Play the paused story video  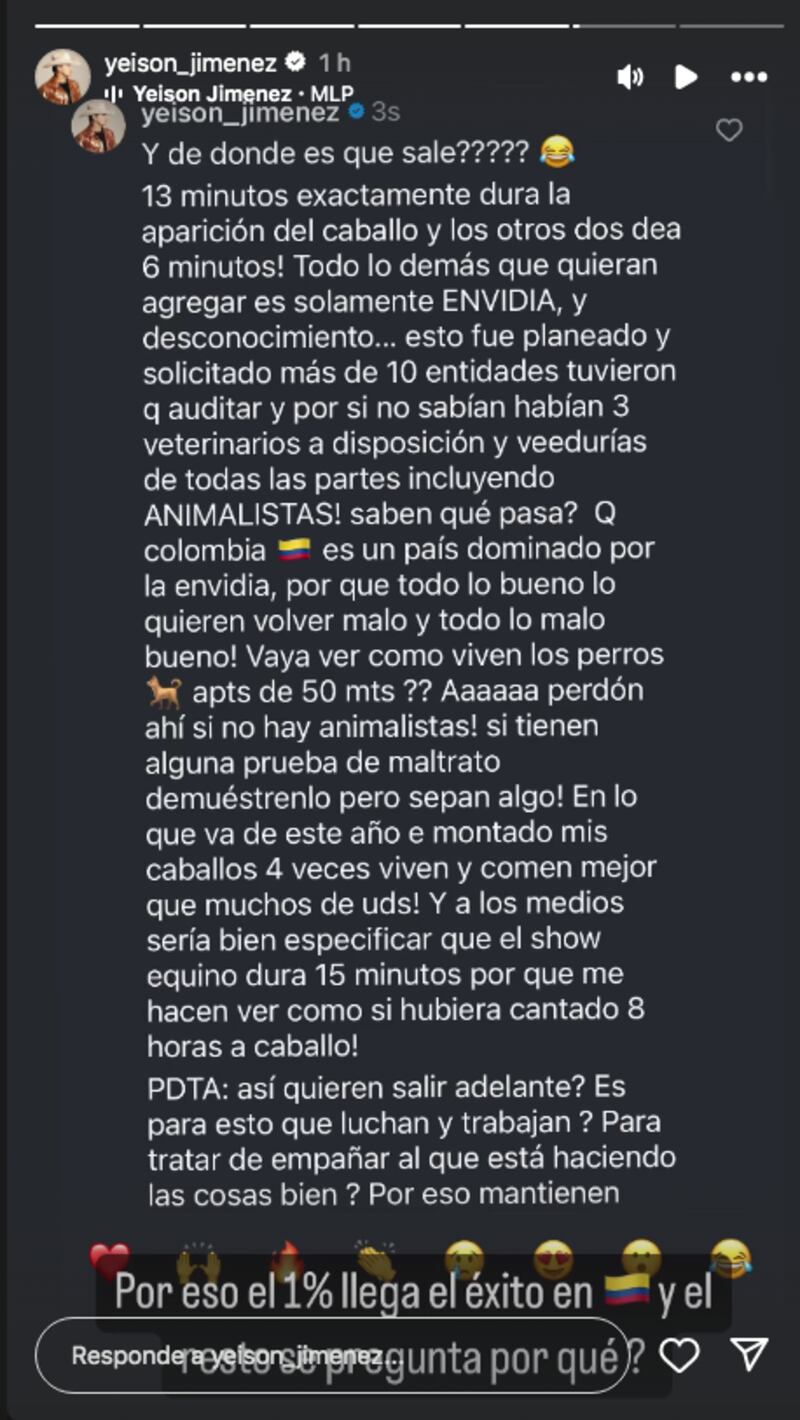684,76
